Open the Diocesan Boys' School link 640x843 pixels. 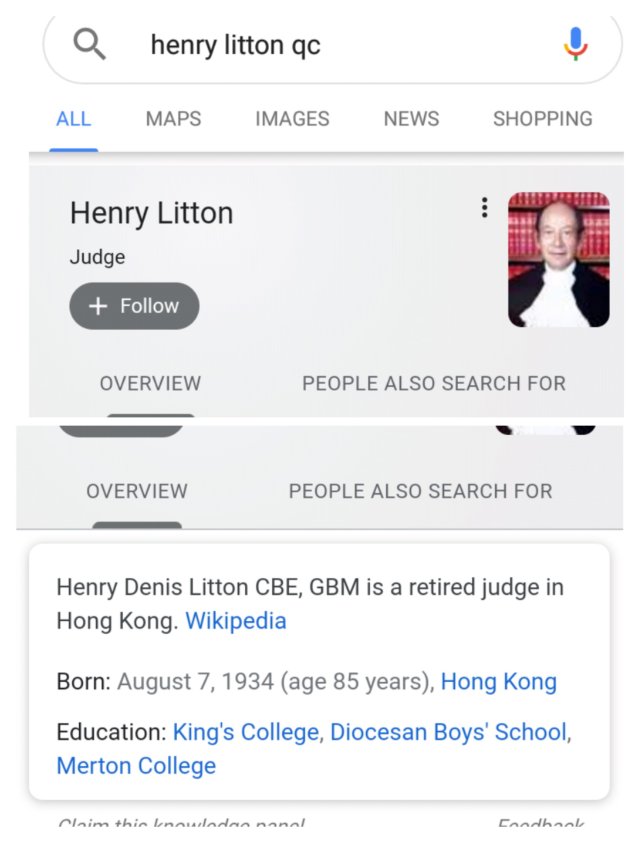point(448,732)
